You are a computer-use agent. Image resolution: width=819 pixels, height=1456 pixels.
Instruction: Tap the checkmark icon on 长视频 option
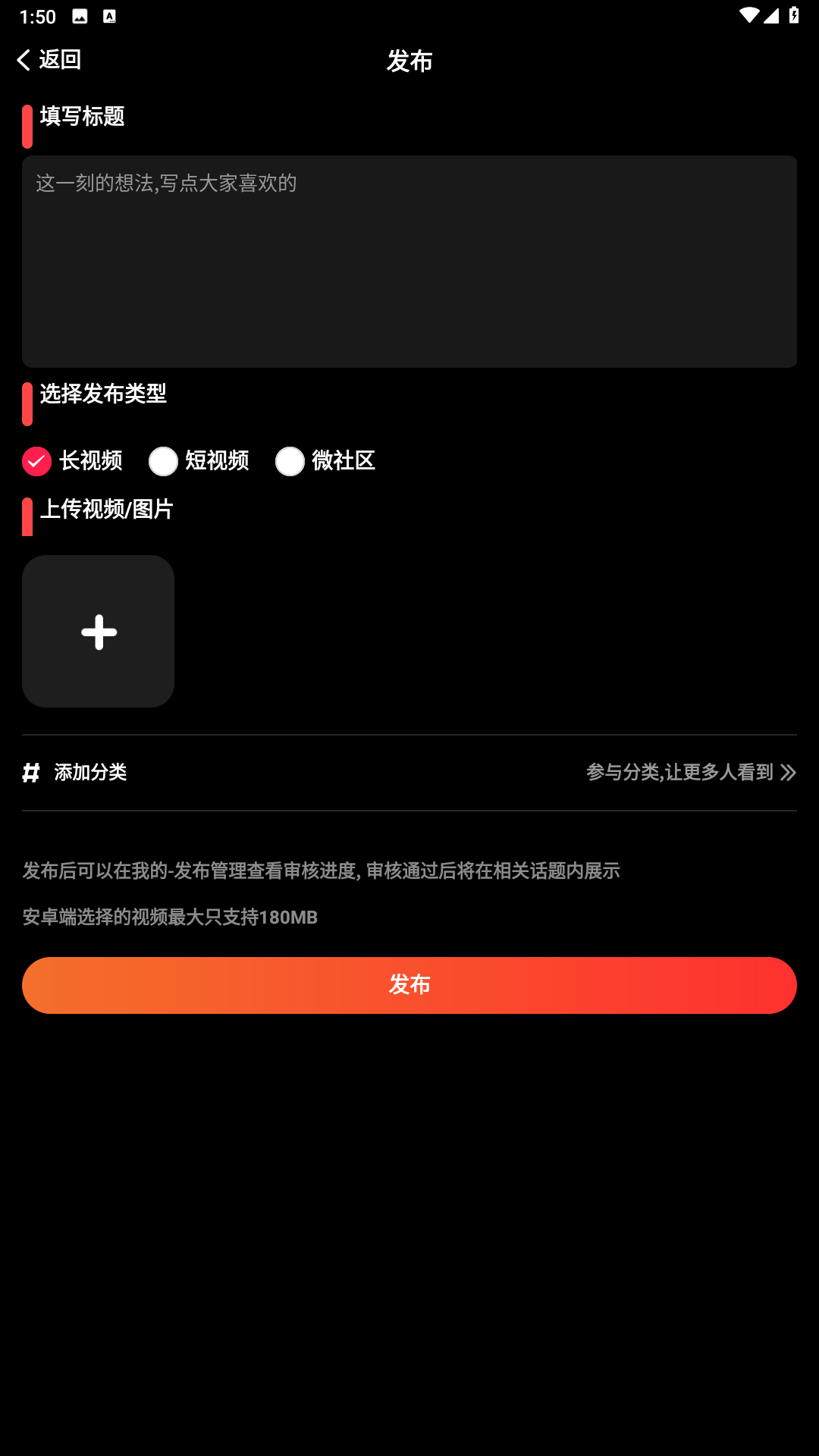[36, 461]
